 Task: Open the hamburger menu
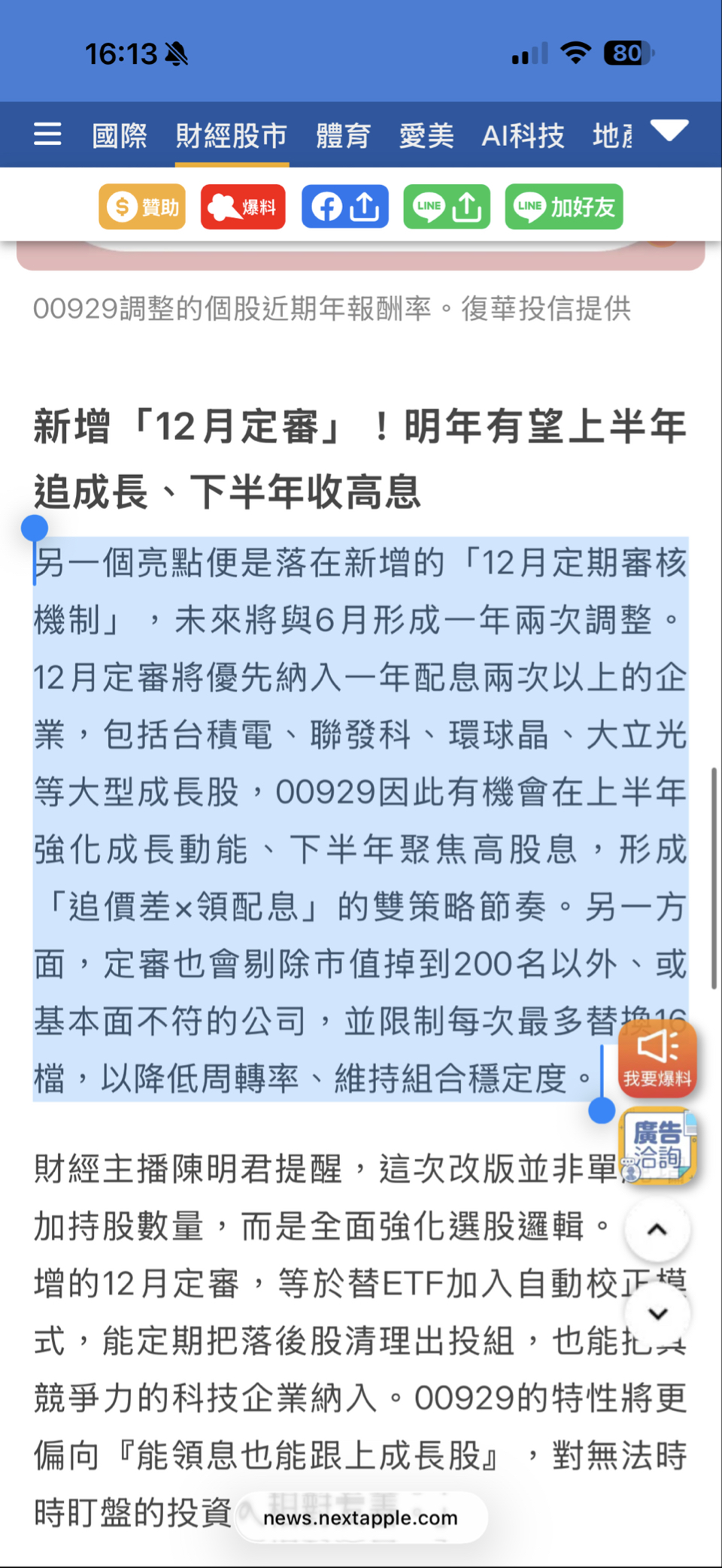(x=47, y=135)
